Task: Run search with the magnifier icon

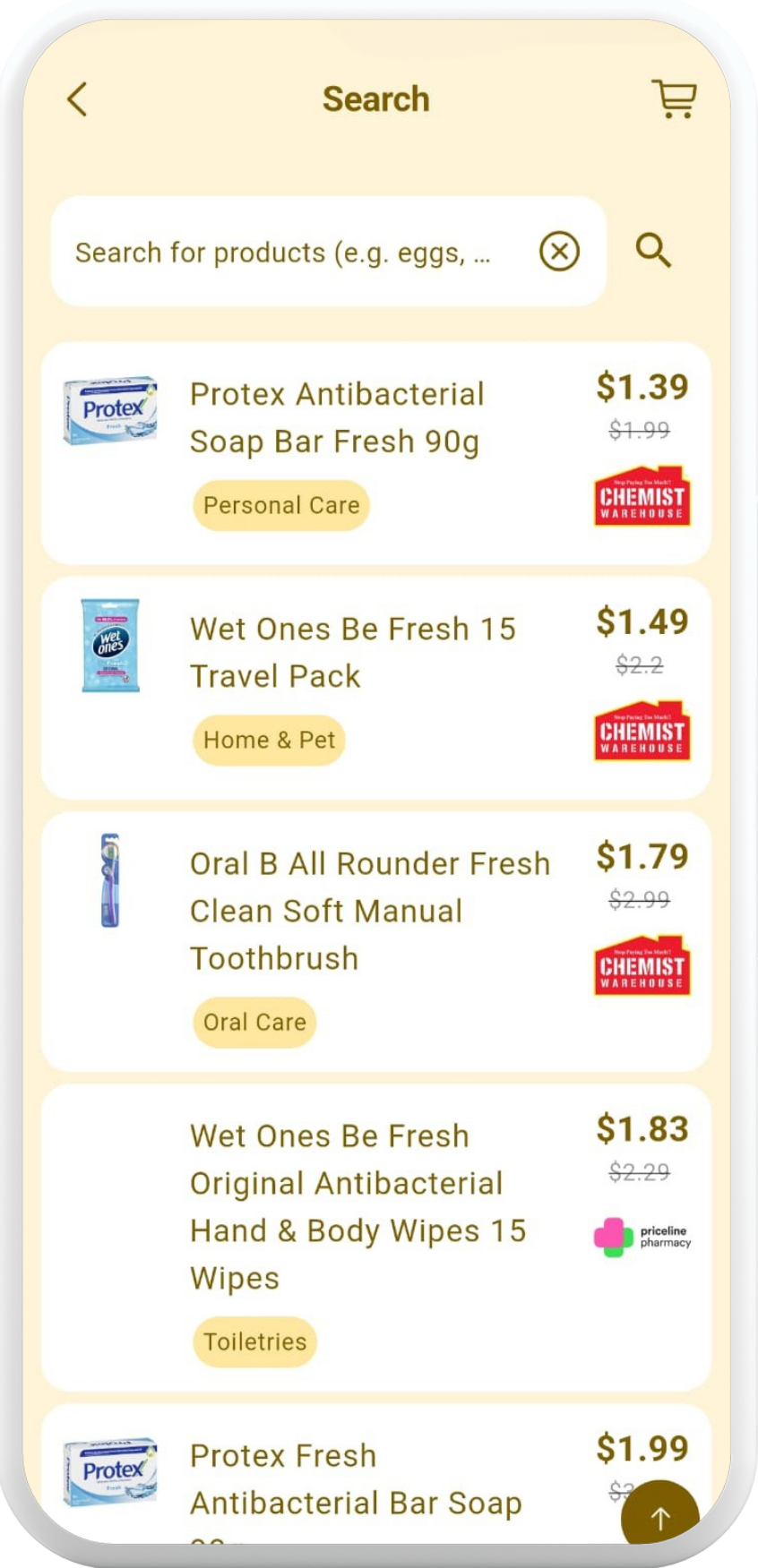Action: 653,252
